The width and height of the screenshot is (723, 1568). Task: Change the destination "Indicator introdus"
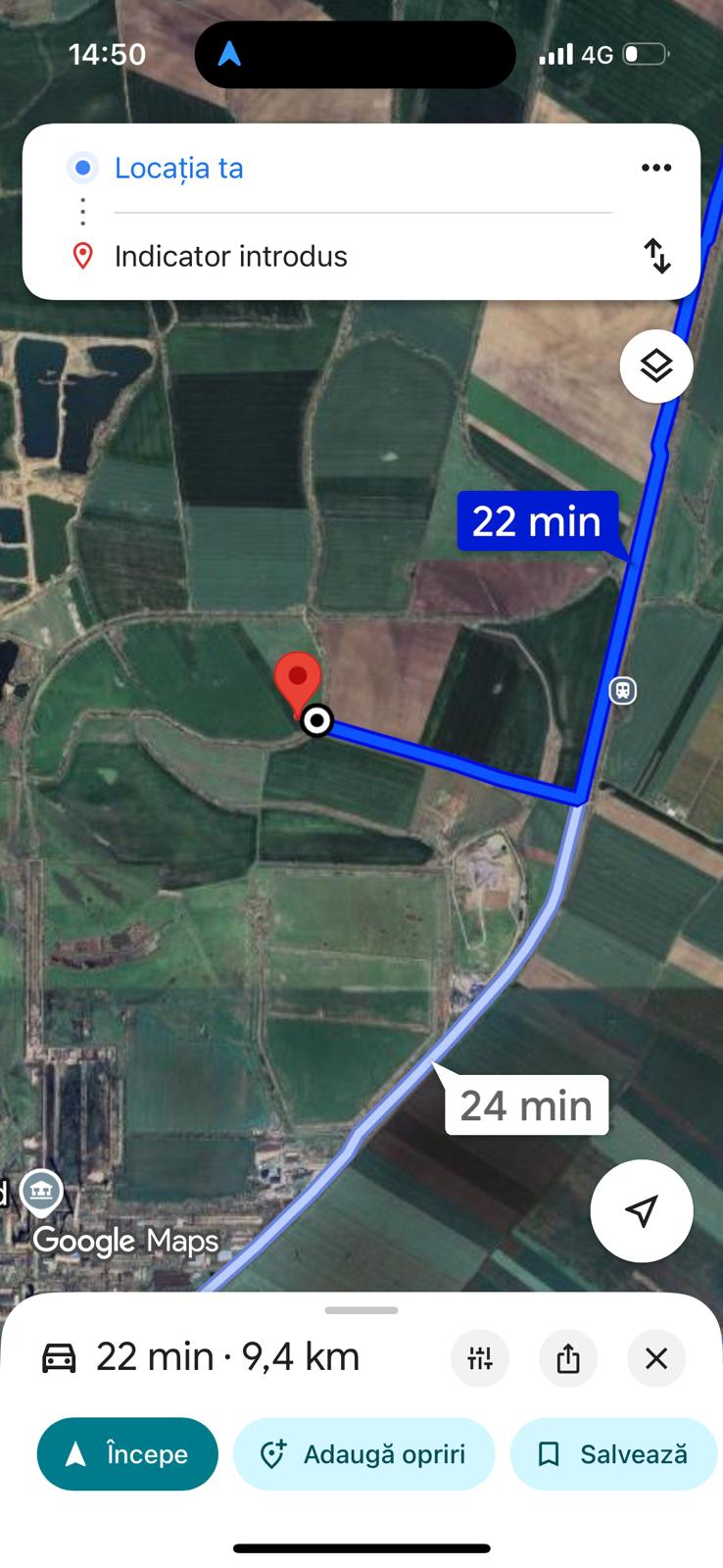[231, 257]
